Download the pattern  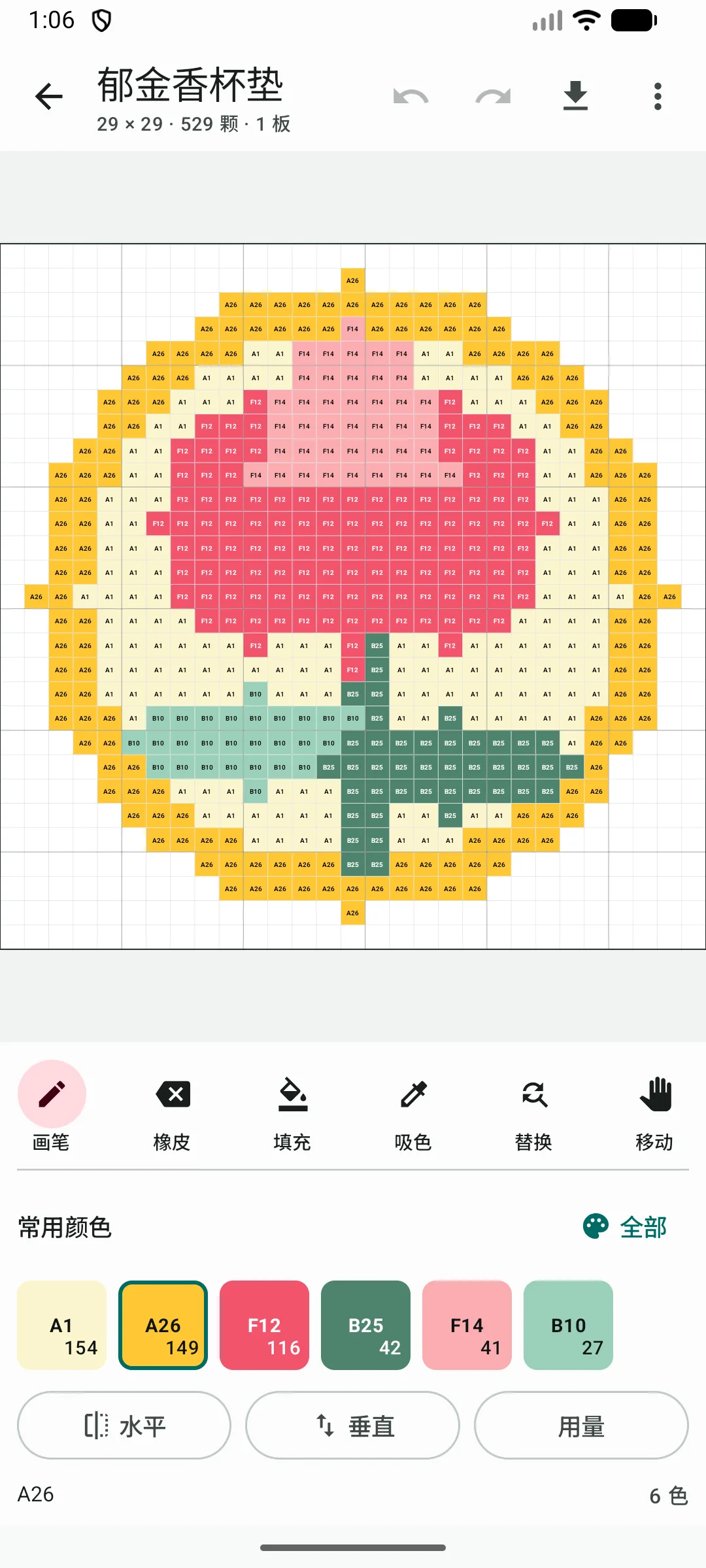[x=576, y=97]
